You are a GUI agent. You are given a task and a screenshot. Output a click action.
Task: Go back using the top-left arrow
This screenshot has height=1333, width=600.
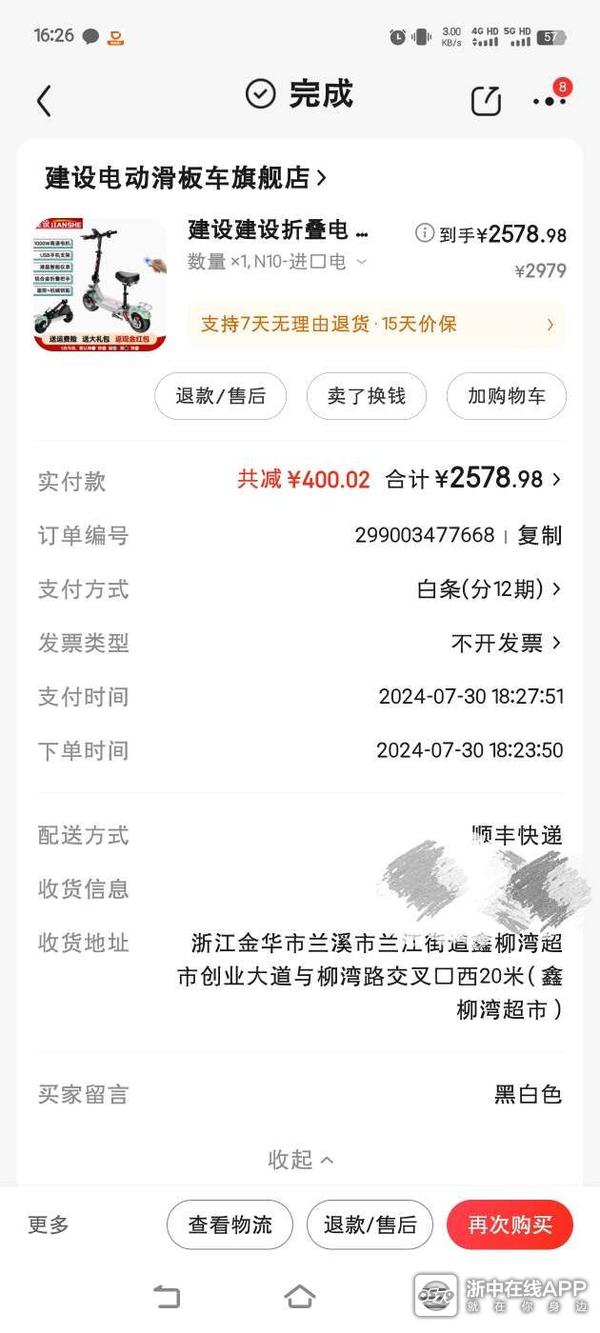(44, 100)
